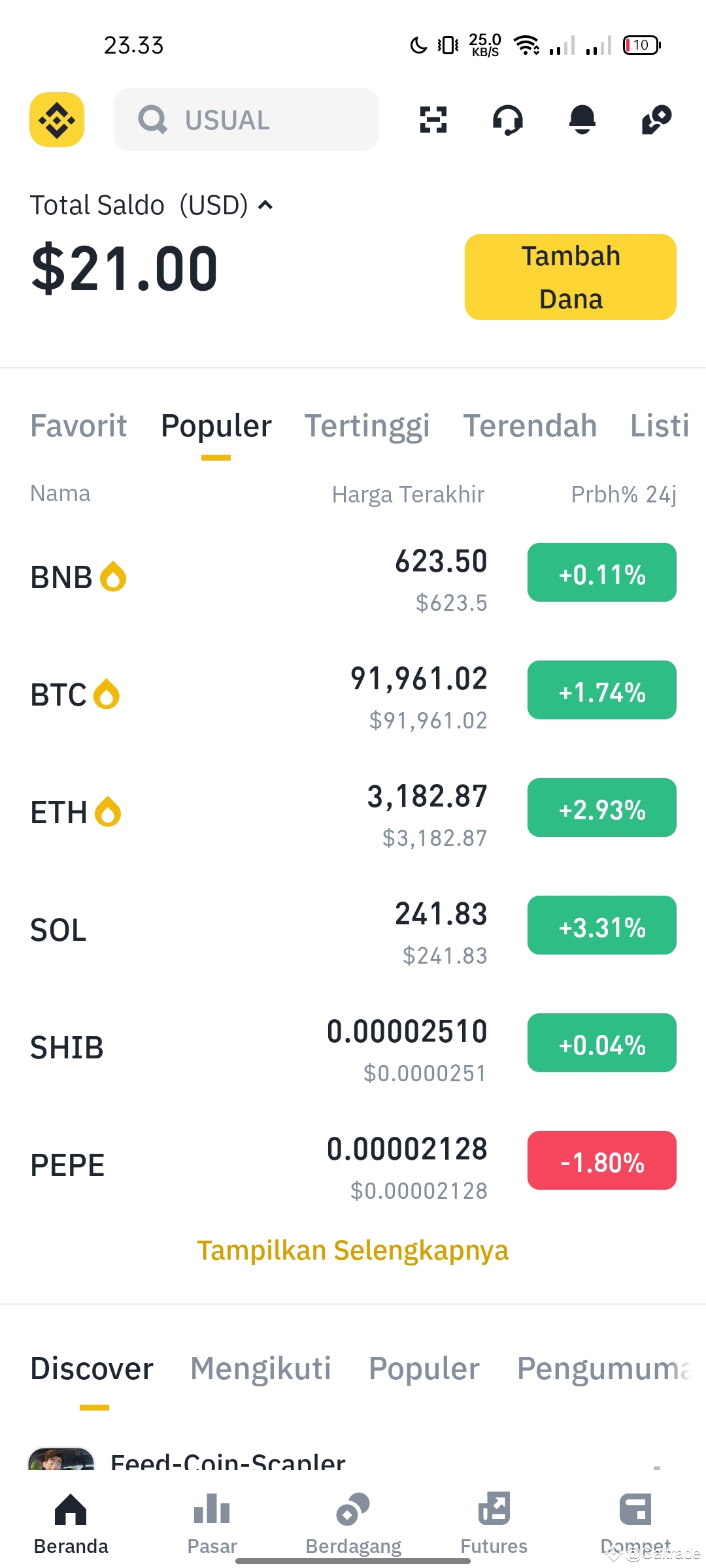This screenshot has width=706, height=1568.
Task: Tap the Tambah Dana button
Action: point(571,277)
